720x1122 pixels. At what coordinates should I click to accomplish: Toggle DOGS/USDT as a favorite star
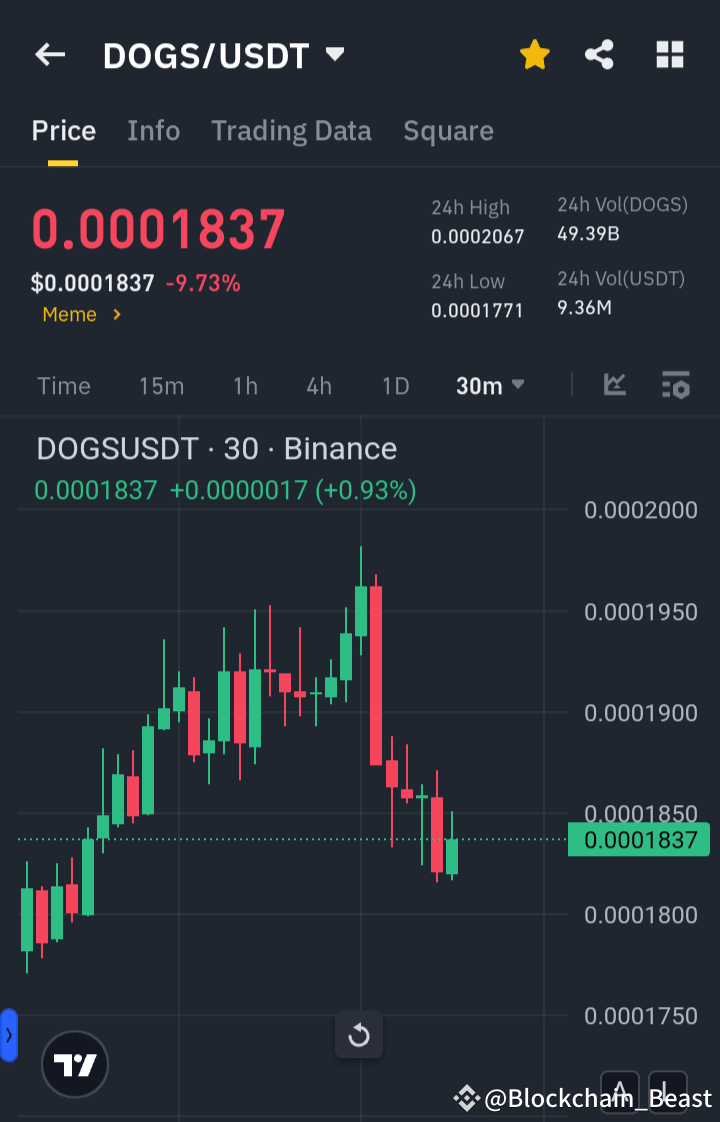535,55
